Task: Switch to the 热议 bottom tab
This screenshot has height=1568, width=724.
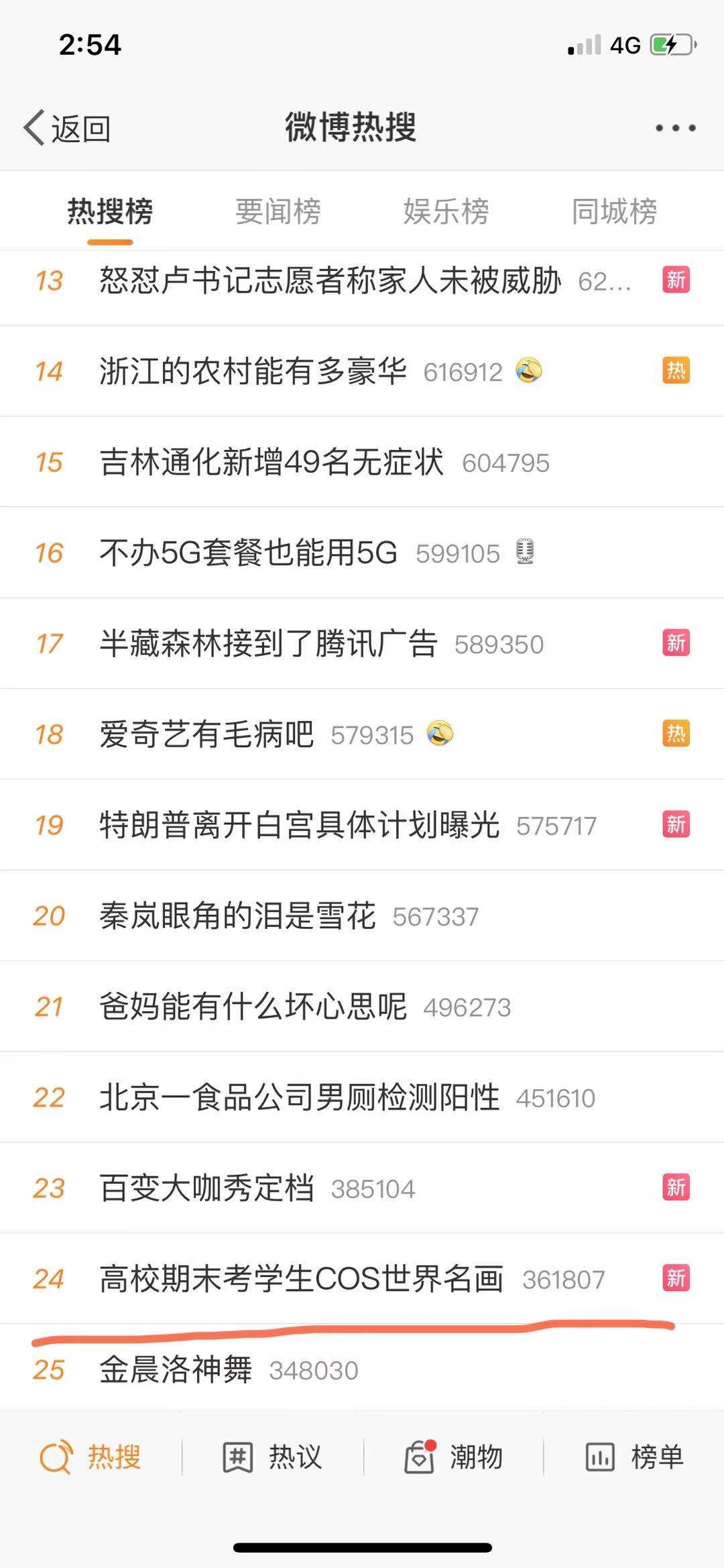Action: (x=272, y=1456)
